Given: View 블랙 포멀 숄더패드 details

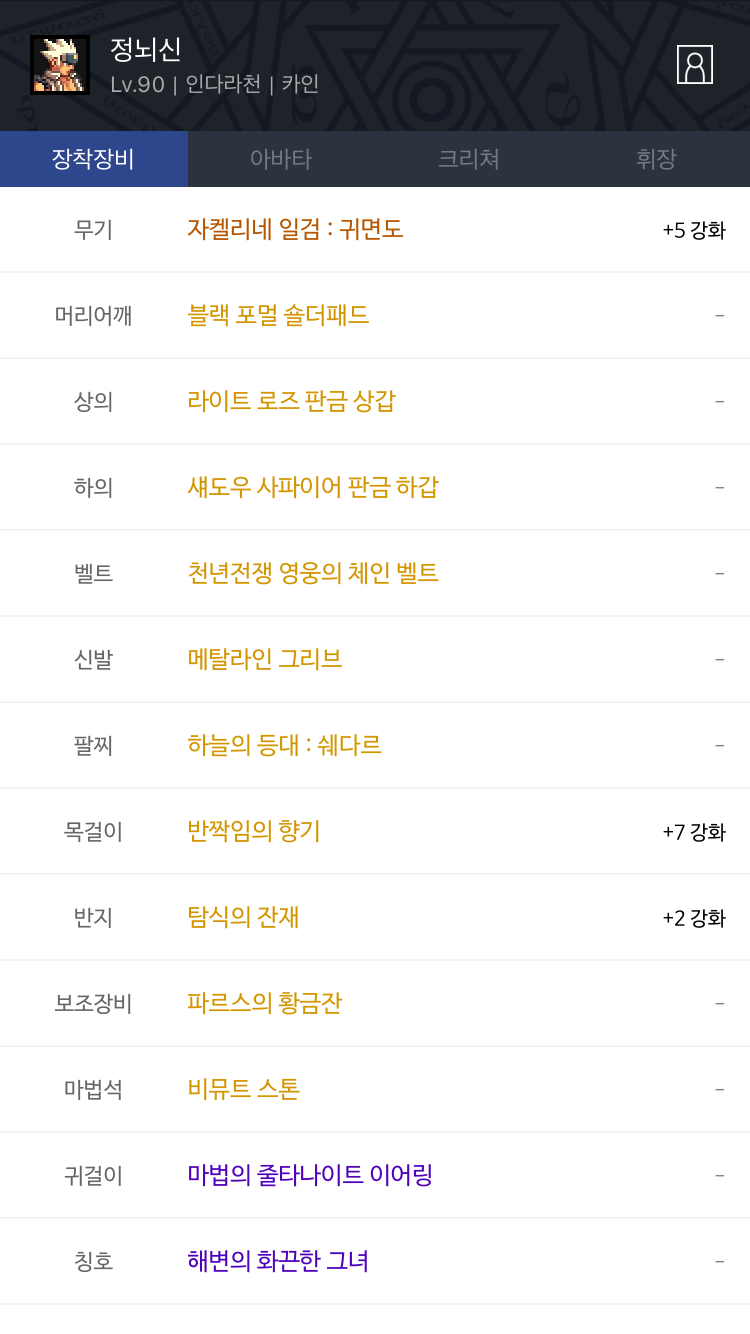Looking at the screenshot, I should [x=278, y=315].
